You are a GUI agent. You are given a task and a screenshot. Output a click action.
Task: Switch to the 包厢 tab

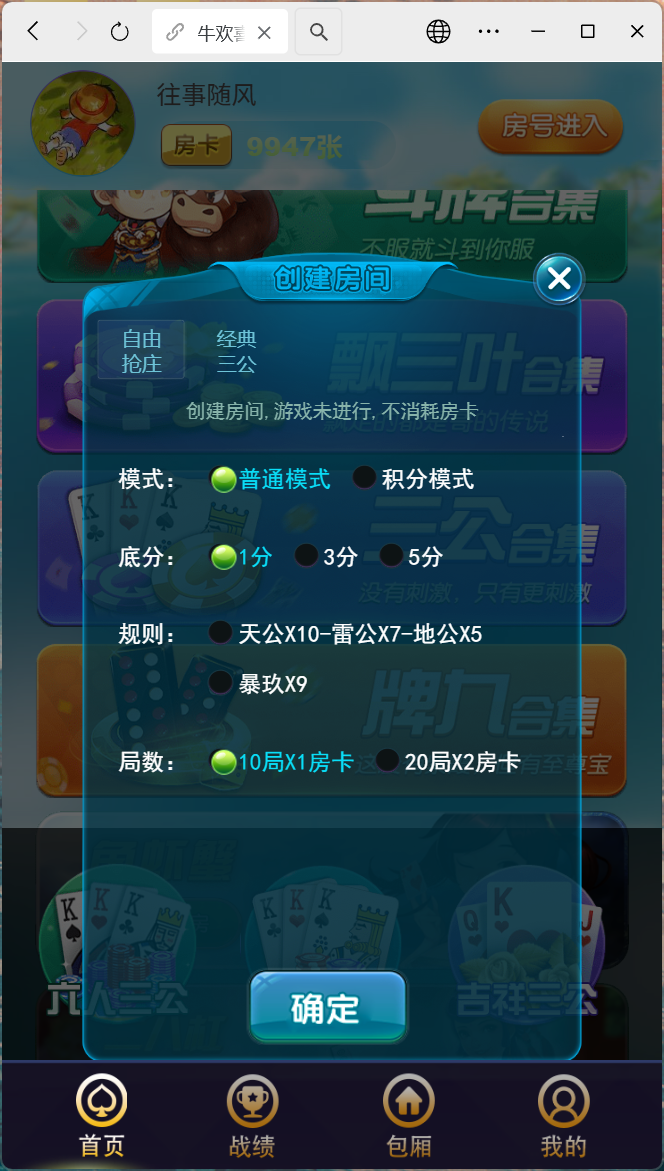(408, 1116)
